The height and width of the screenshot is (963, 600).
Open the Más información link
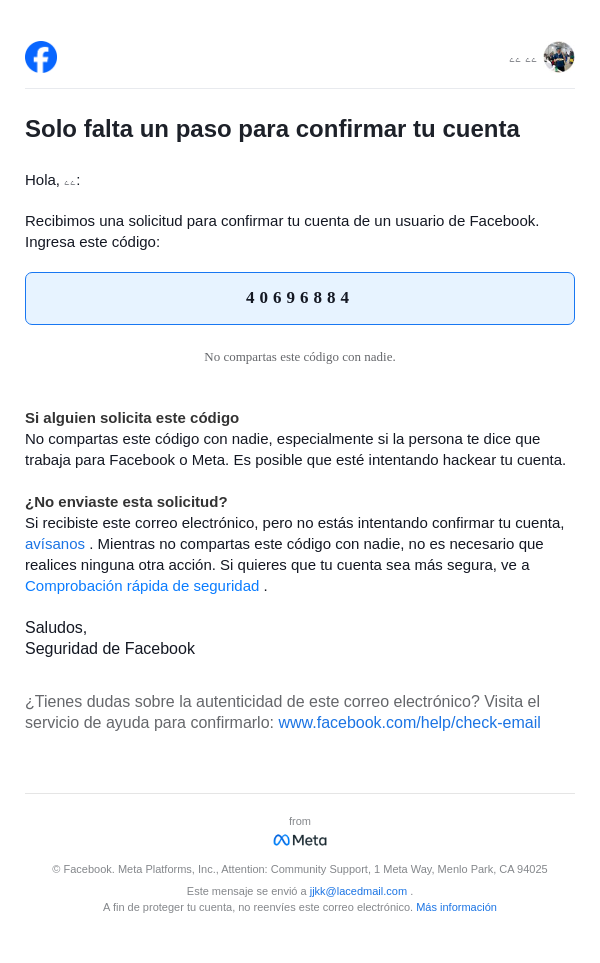[456, 907]
